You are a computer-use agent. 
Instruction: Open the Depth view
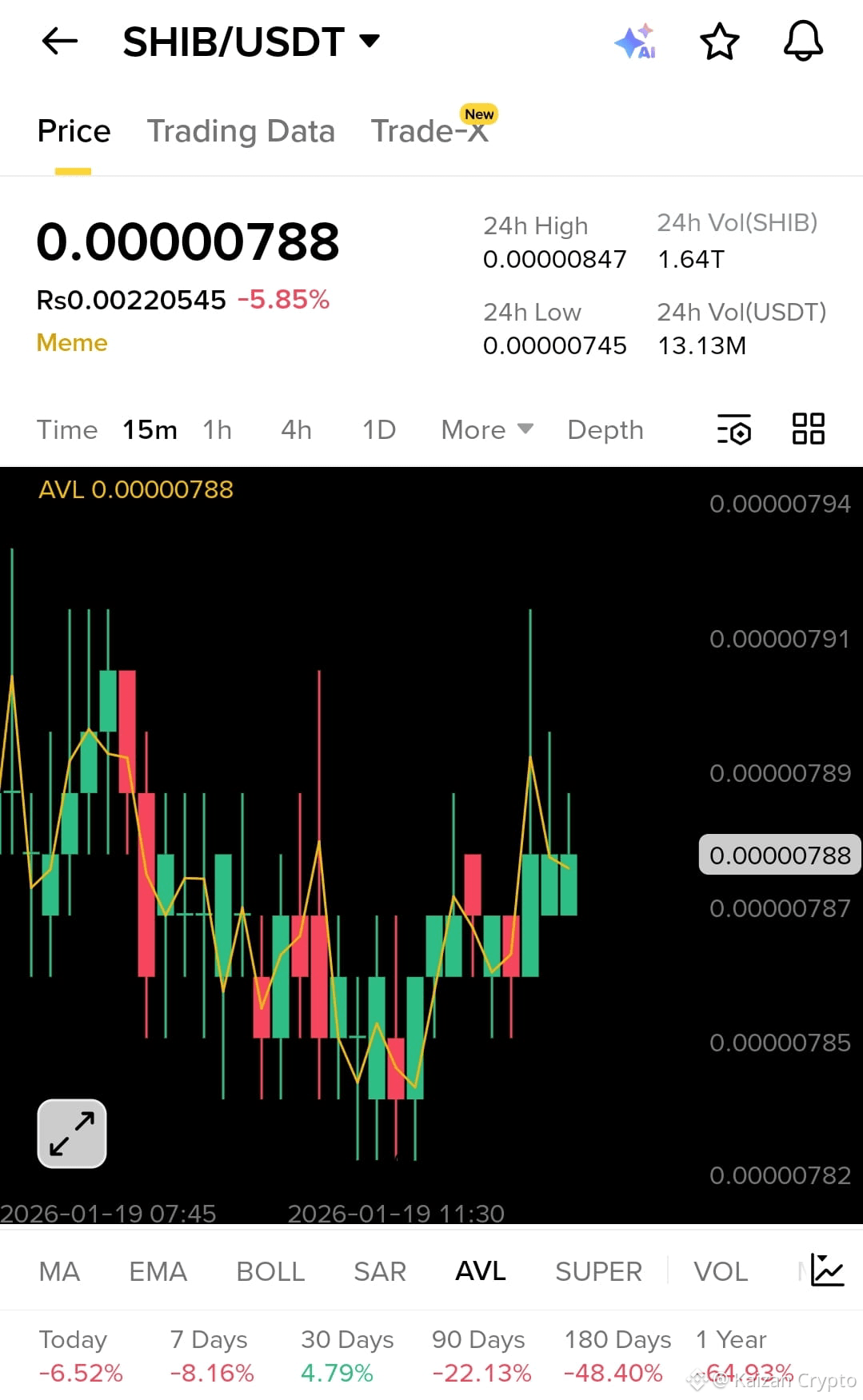605,429
